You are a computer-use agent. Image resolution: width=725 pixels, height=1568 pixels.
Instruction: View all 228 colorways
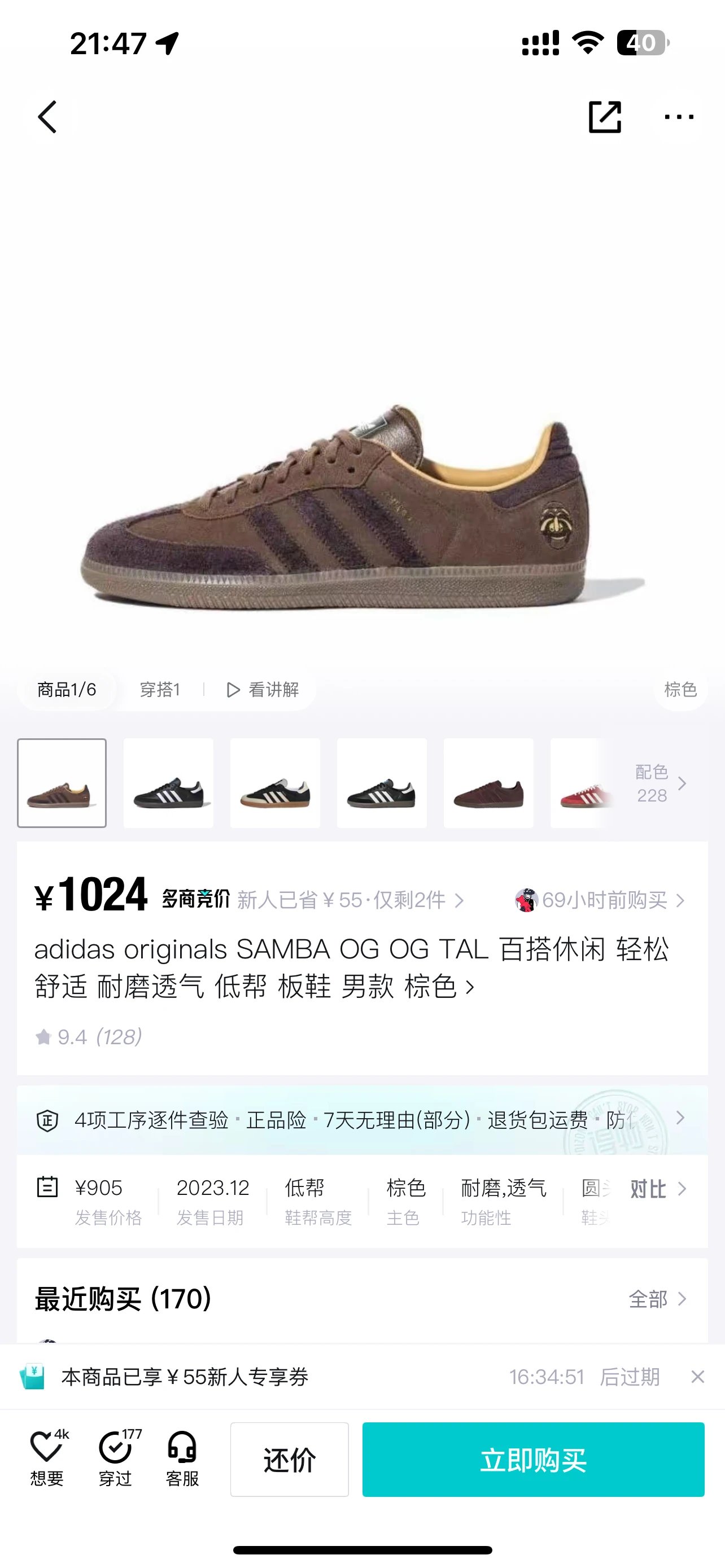661,783
